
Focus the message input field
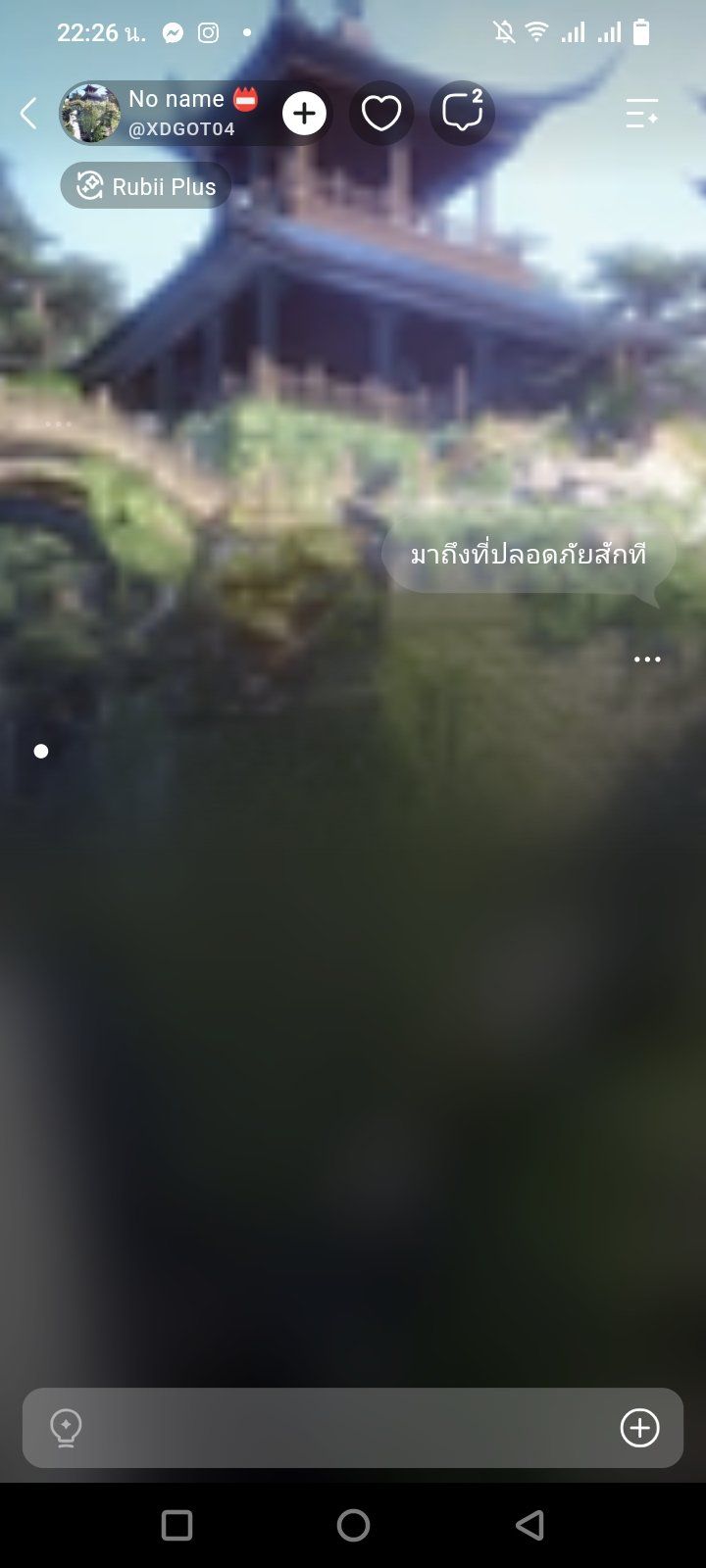click(351, 1428)
